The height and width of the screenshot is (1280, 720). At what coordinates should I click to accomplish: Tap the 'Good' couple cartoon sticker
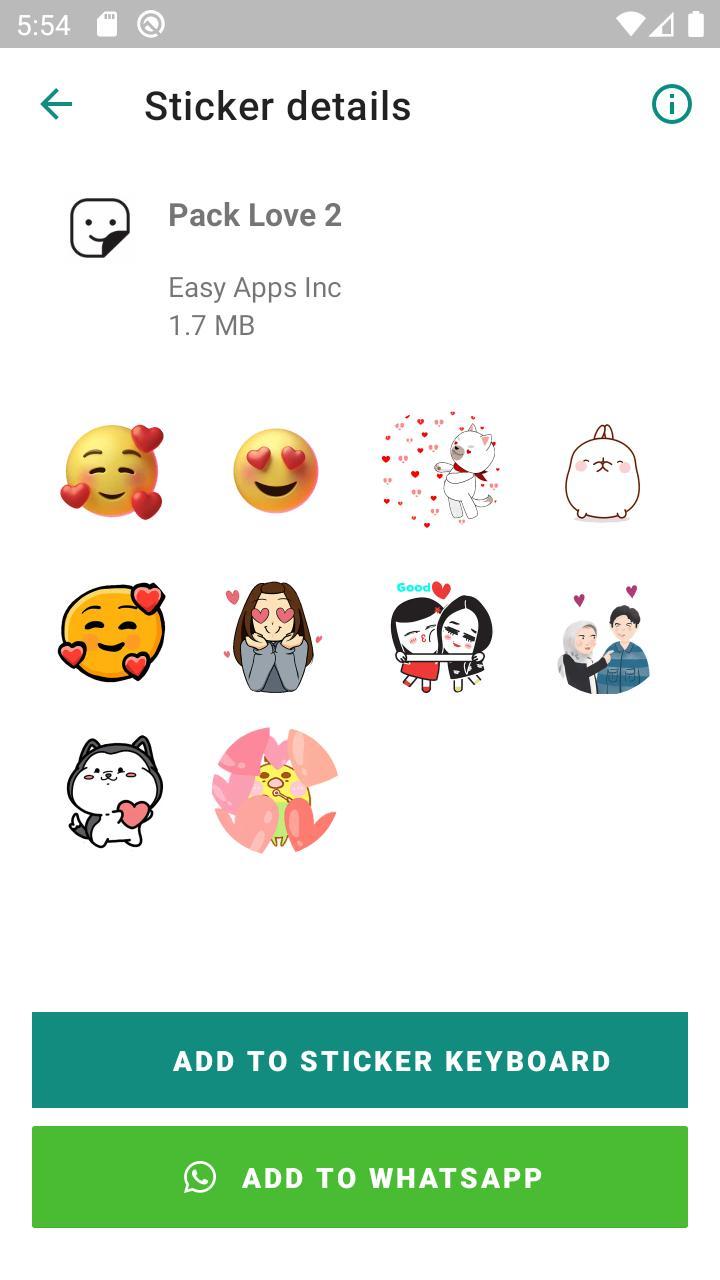(x=438, y=633)
